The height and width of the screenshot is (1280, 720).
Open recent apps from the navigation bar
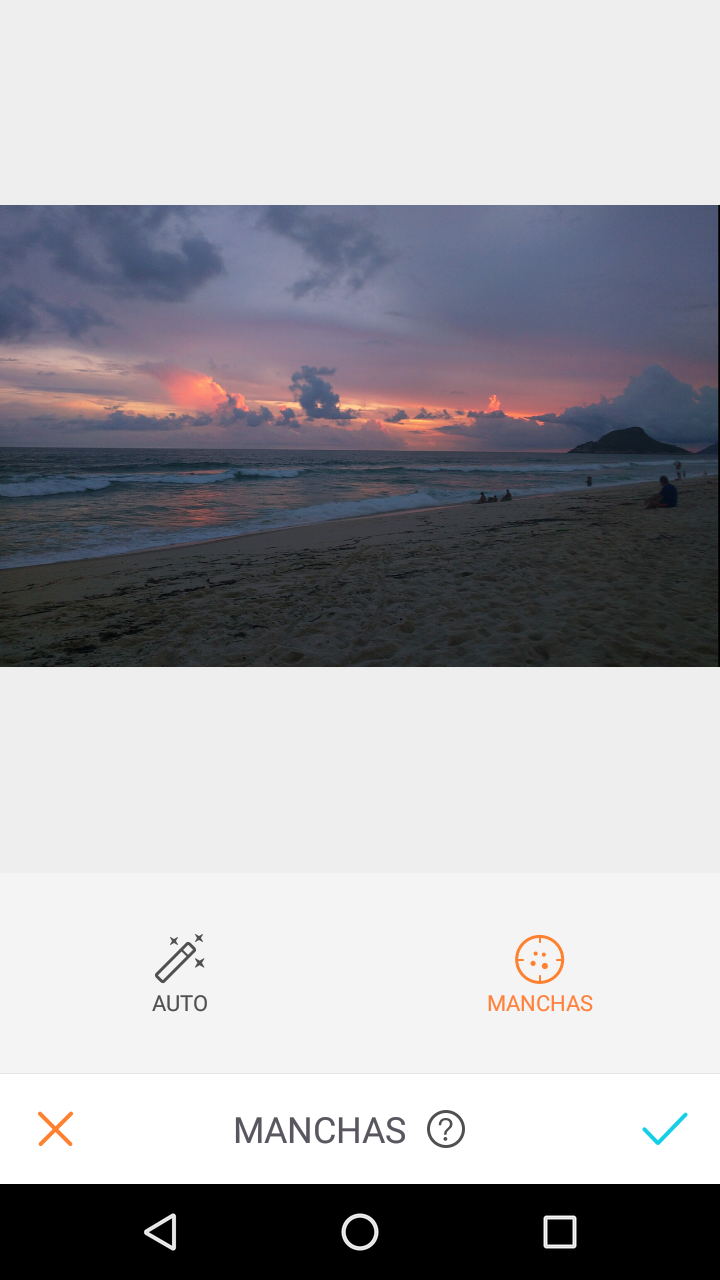pos(560,1232)
